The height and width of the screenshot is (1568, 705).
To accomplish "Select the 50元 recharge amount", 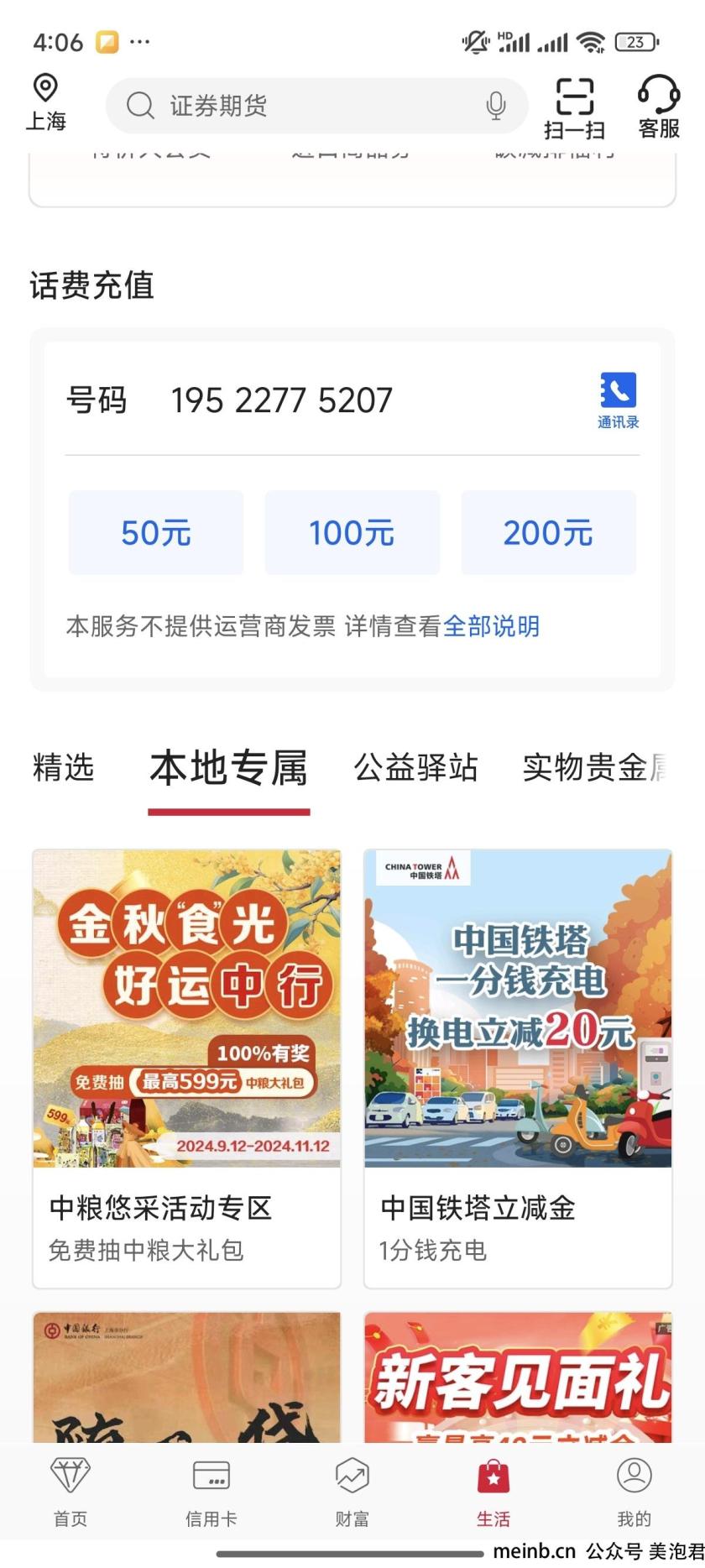I will pos(156,533).
